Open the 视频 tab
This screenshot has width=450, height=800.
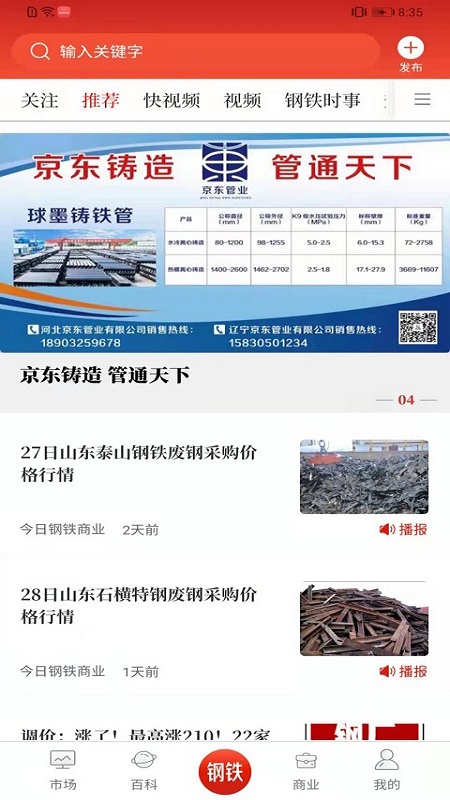pyautogui.click(x=242, y=101)
